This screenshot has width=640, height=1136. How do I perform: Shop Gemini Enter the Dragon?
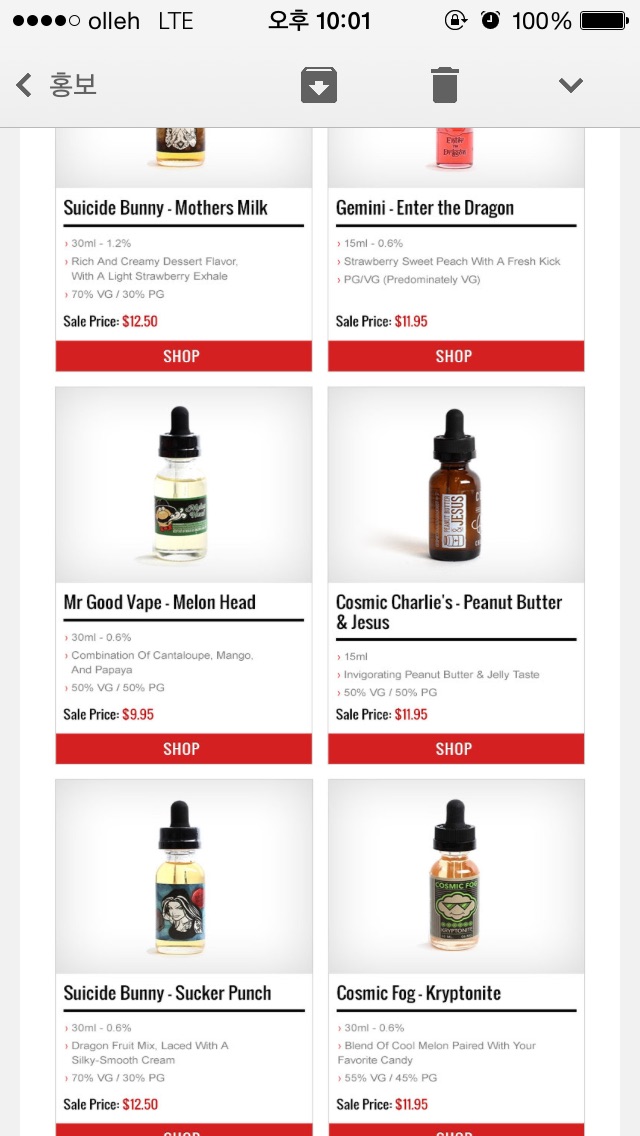point(456,356)
